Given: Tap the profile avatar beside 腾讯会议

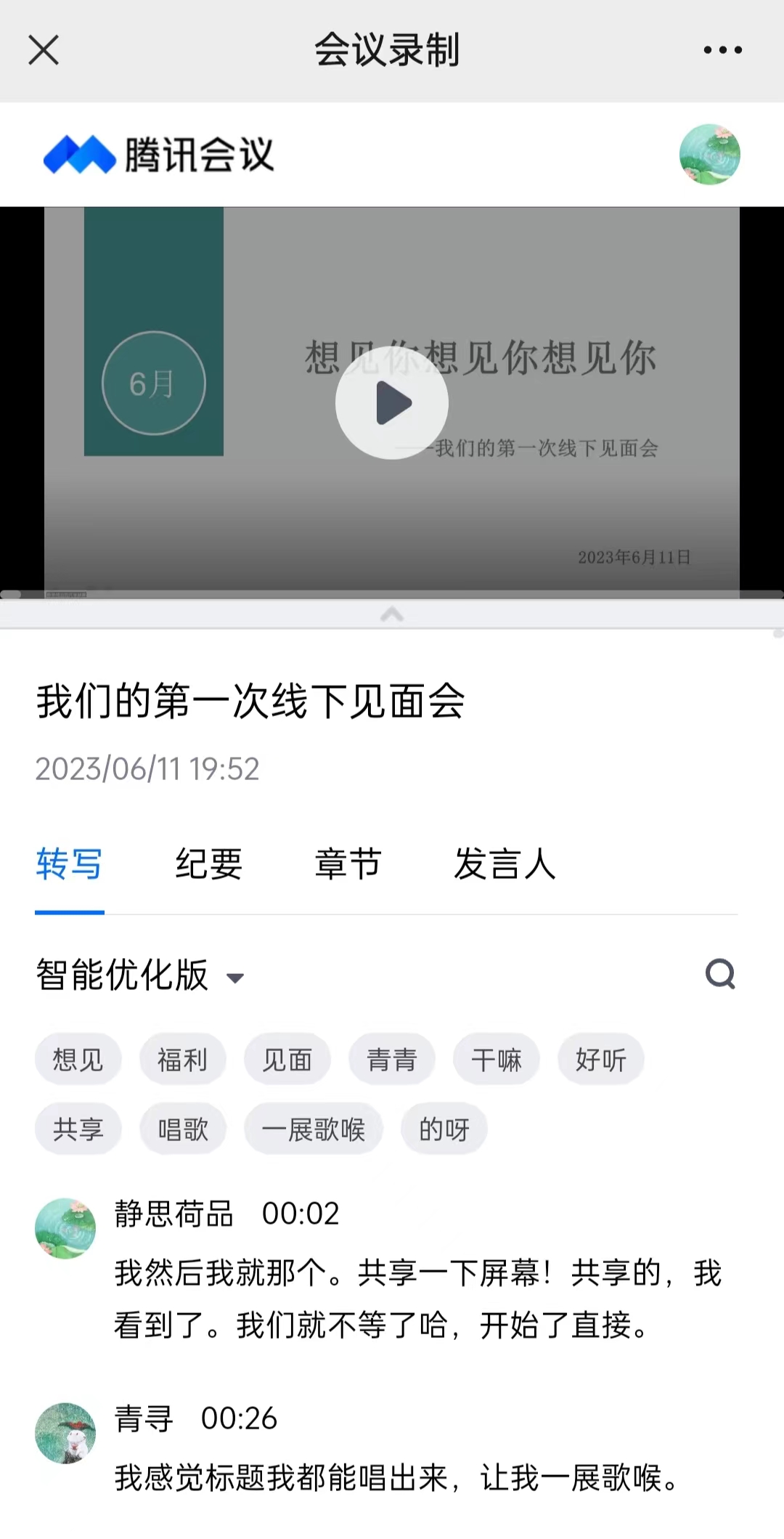Looking at the screenshot, I should 709,154.
